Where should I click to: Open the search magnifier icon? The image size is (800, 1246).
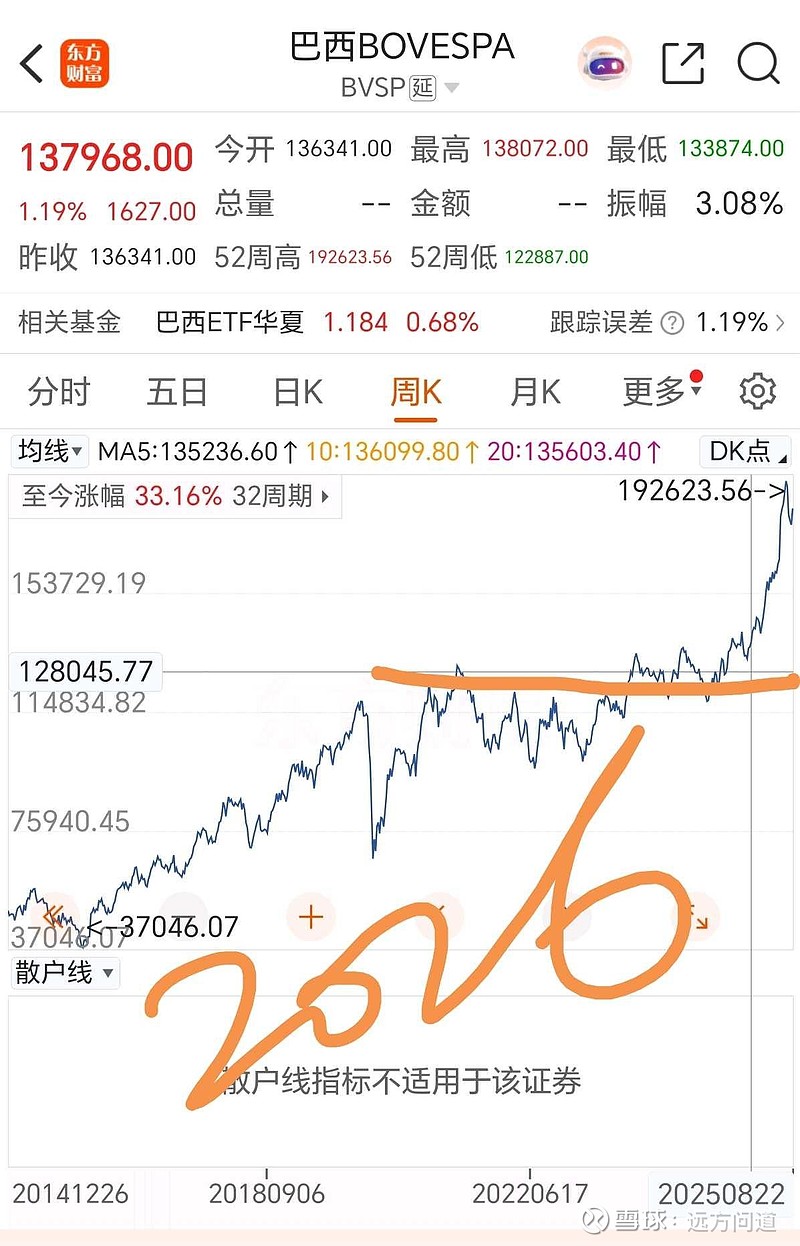760,62
